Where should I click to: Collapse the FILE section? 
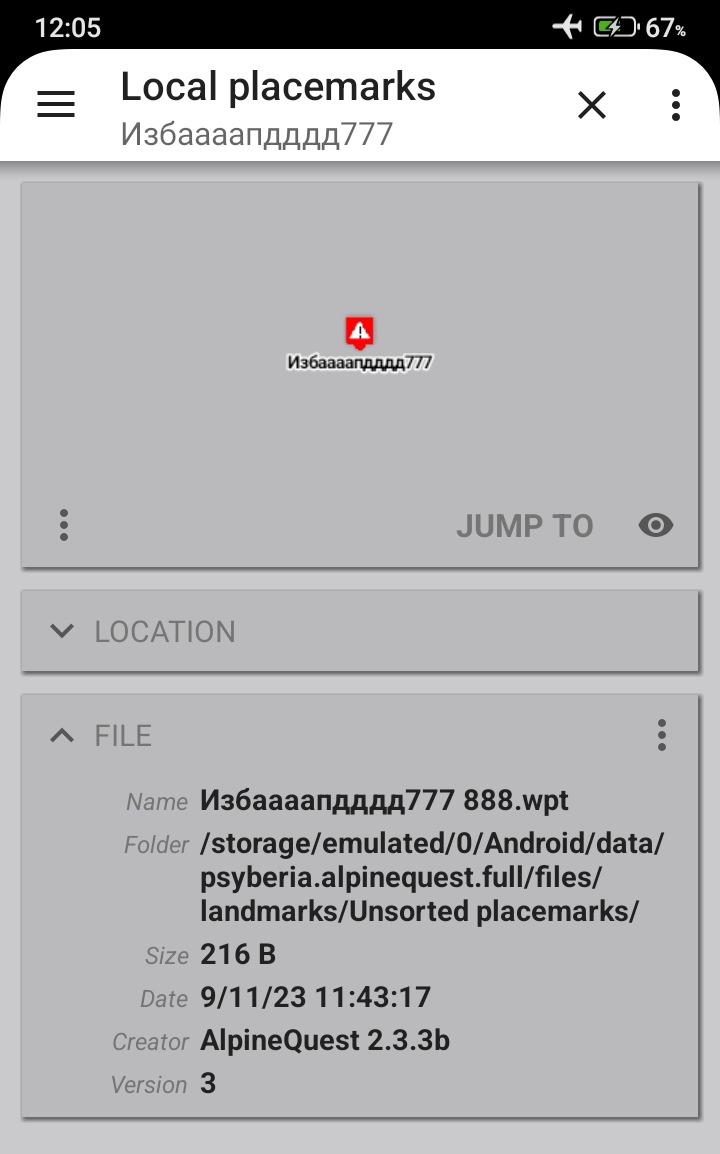tap(62, 735)
